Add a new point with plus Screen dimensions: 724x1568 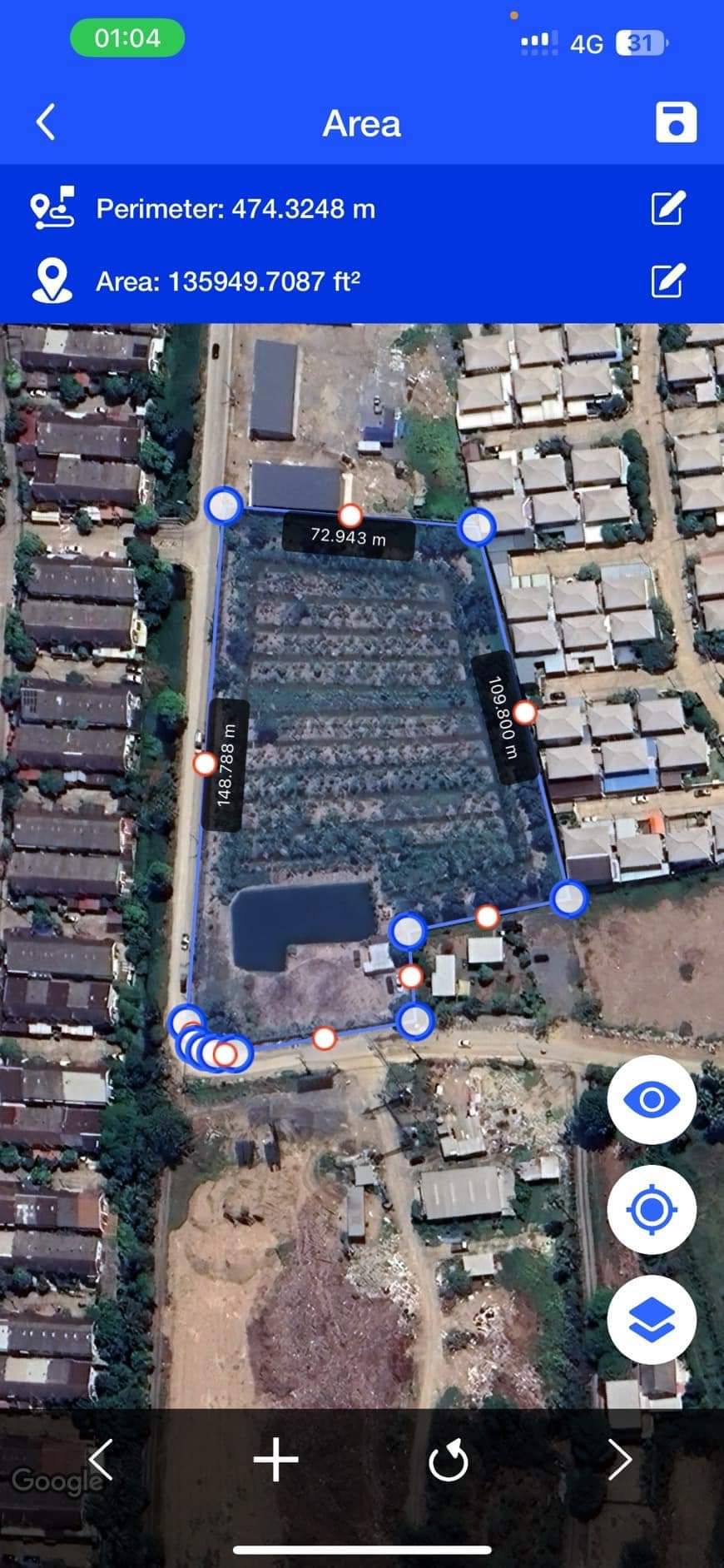(275, 1459)
